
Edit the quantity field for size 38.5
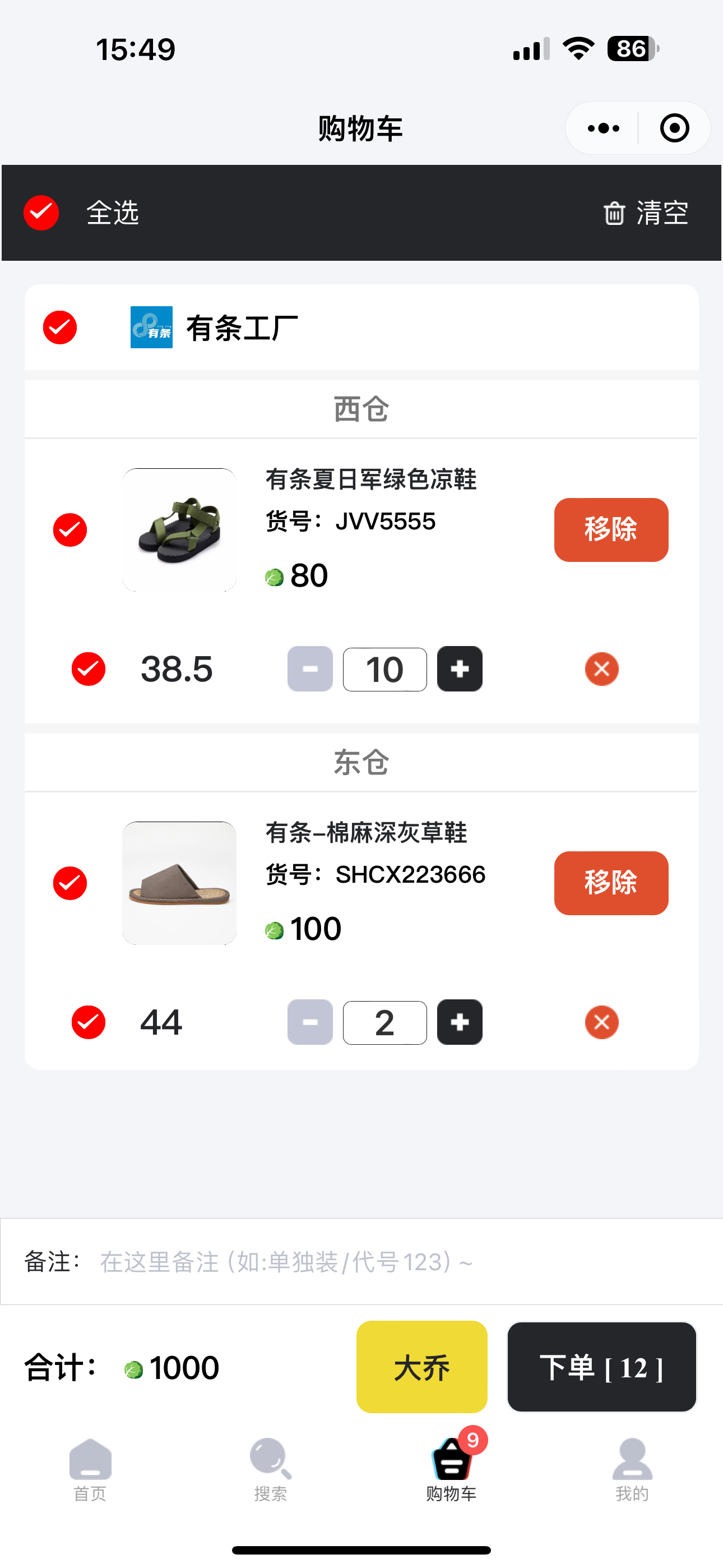tap(384, 669)
